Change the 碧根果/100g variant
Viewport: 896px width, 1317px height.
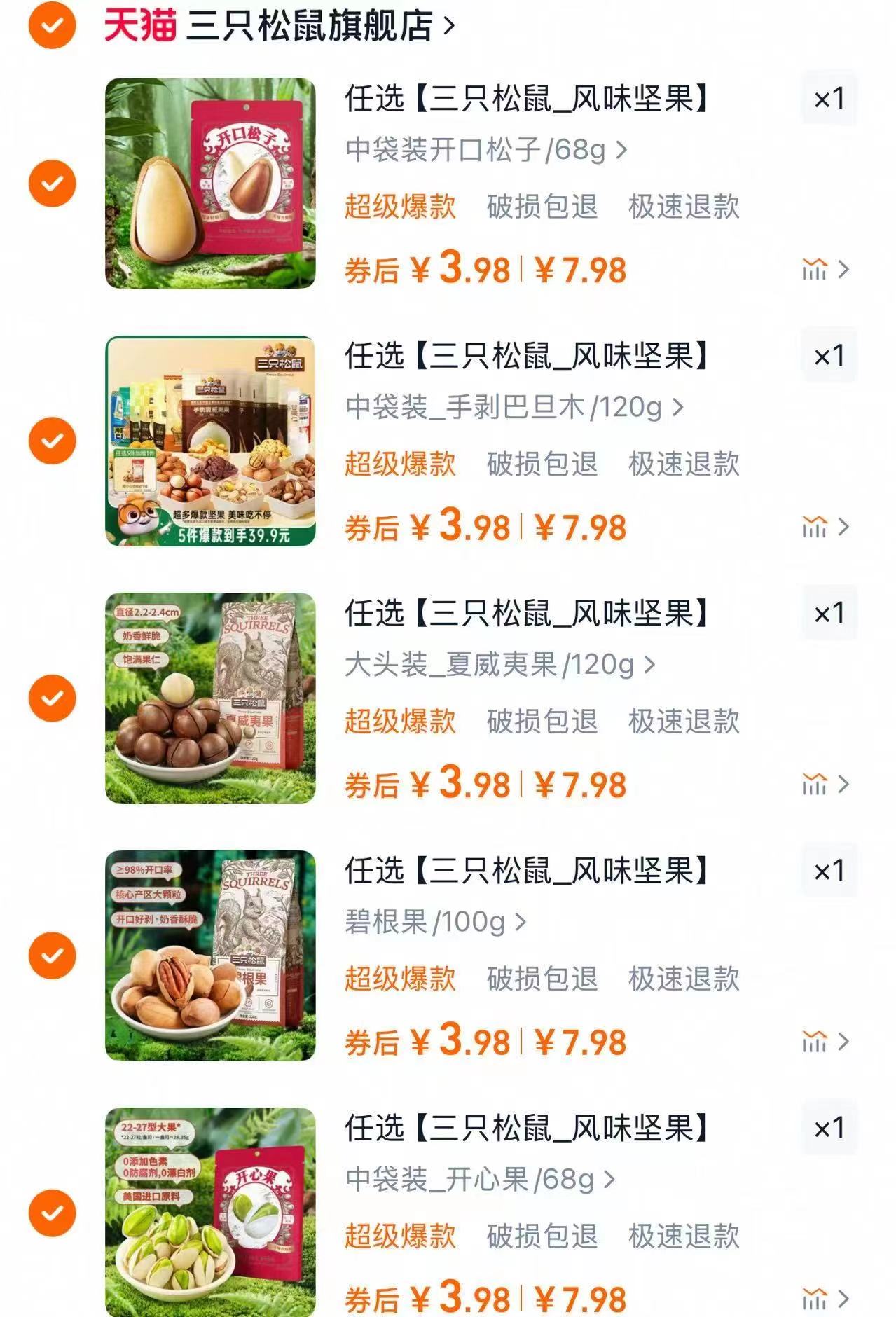click(x=434, y=922)
